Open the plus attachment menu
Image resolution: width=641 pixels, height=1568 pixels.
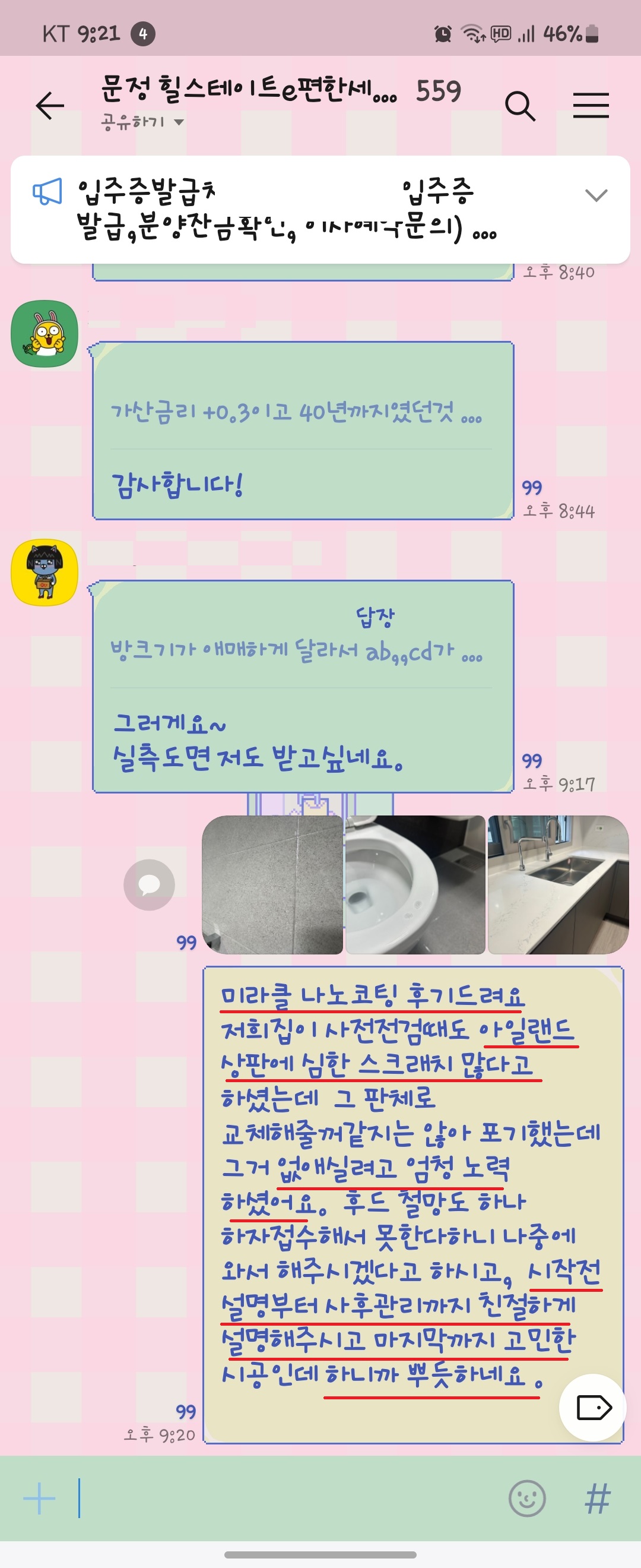click(40, 1498)
